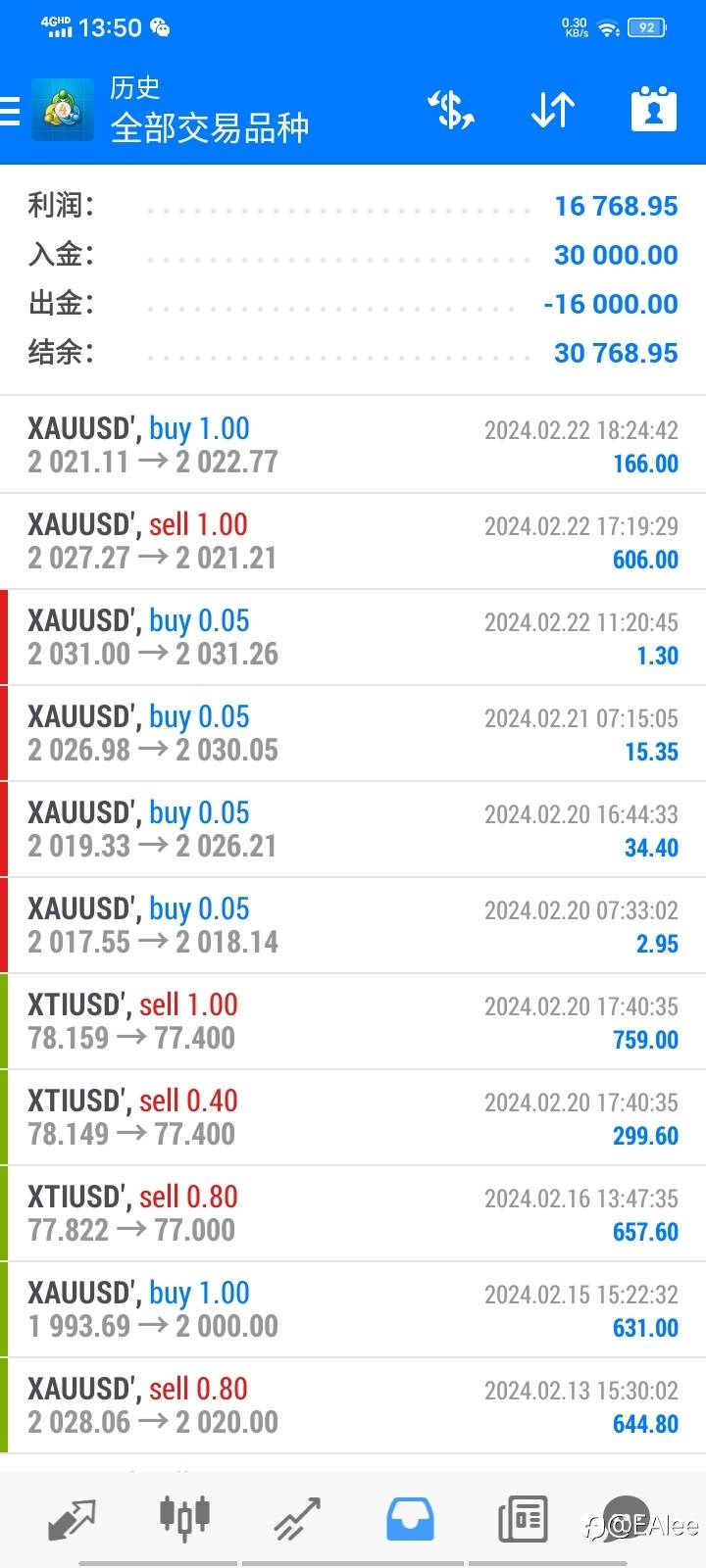Switch to the Chart tab
Screen dimensions: 706x1568
point(184,1516)
